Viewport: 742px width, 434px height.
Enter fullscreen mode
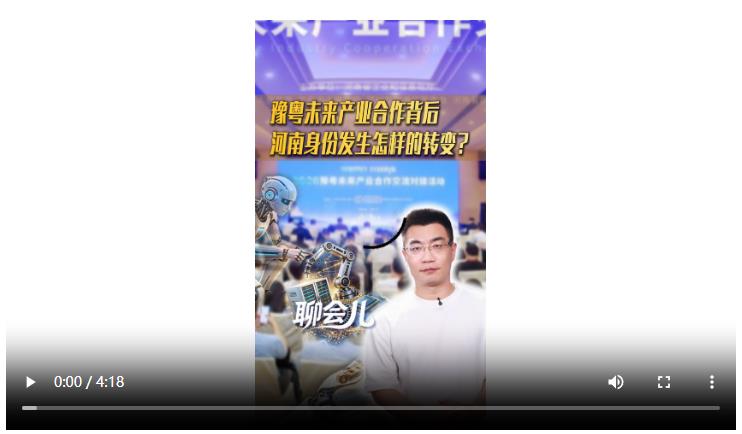click(664, 382)
